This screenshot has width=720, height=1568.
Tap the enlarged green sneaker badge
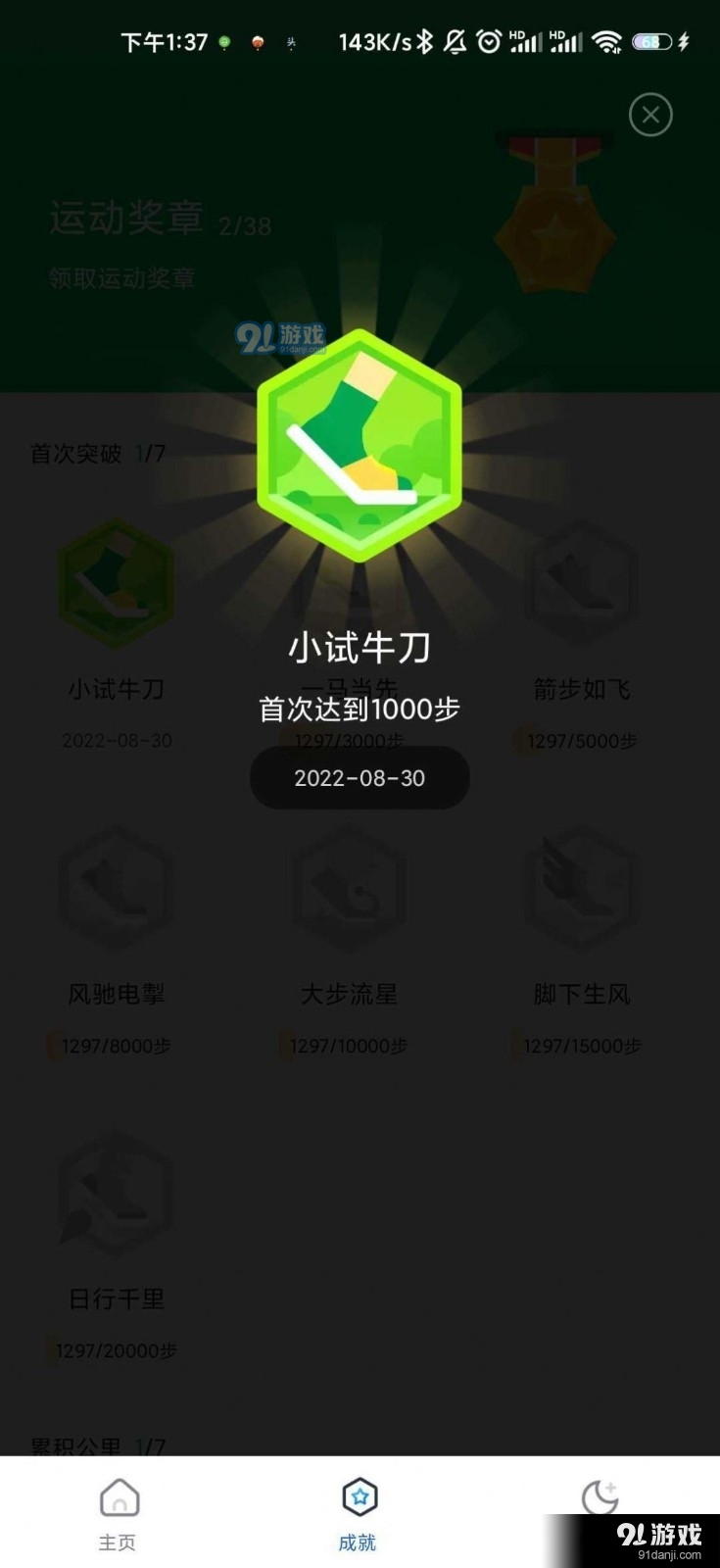(x=359, y=446)
